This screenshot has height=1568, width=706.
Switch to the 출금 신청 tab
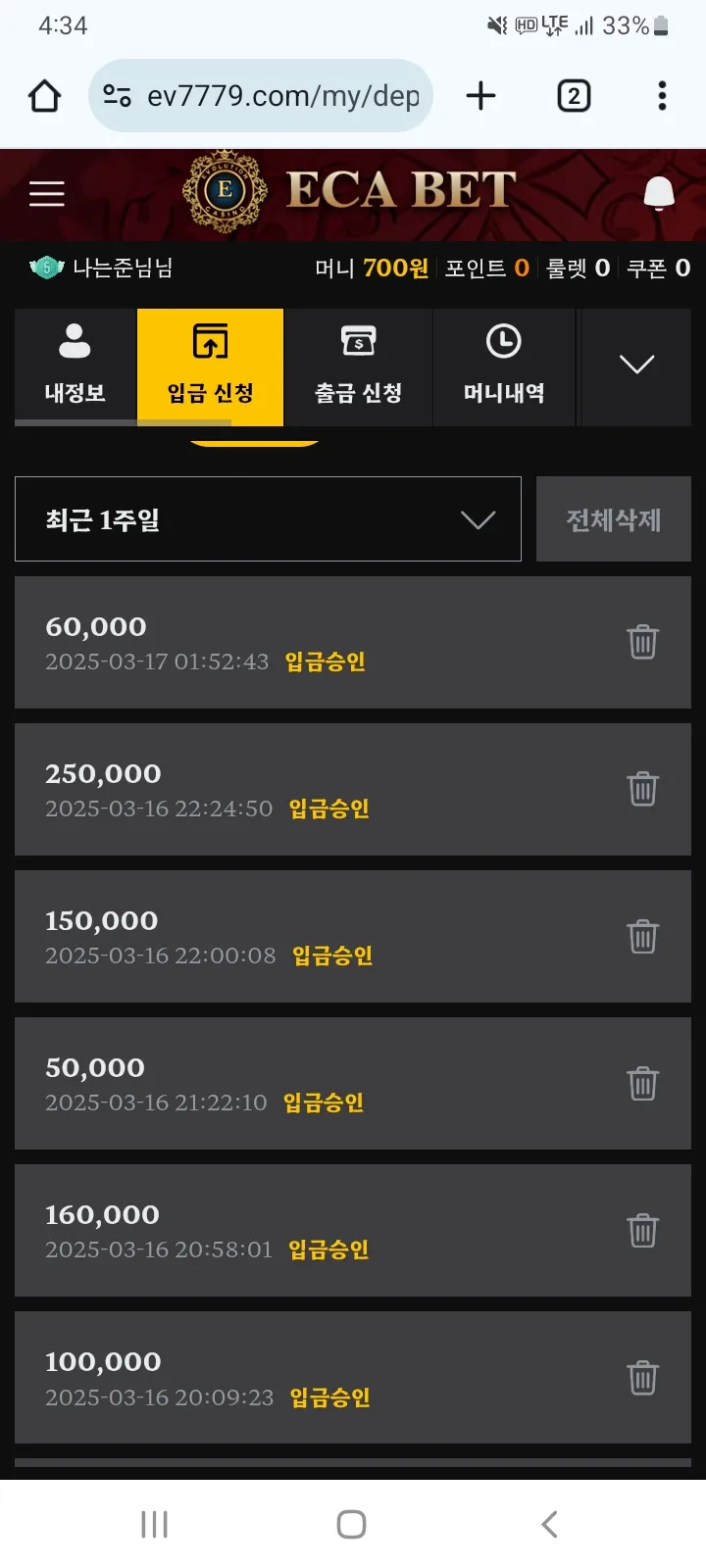pyautogui.click(x=358, y=367)
